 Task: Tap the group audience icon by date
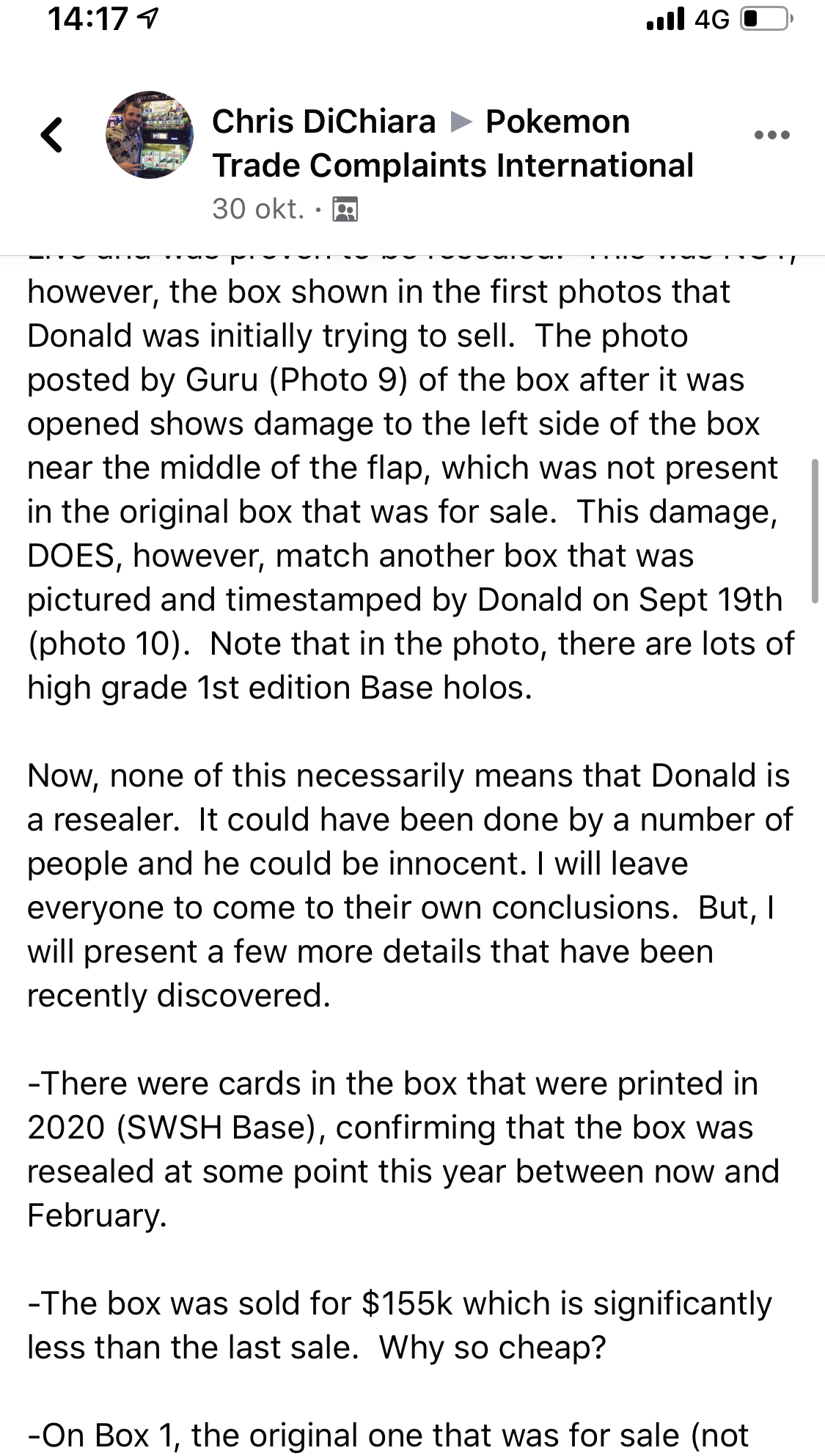pos(345,210)
